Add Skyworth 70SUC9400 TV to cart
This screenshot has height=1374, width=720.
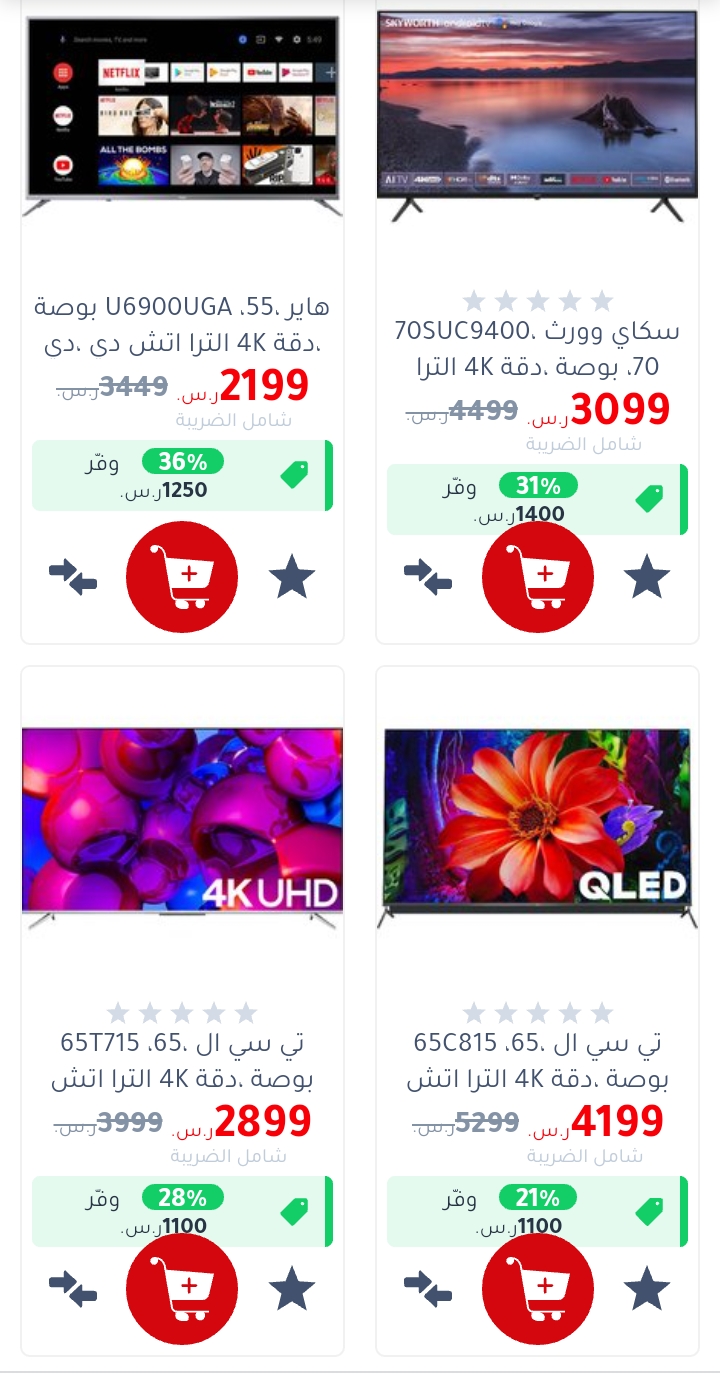[538, 577]
